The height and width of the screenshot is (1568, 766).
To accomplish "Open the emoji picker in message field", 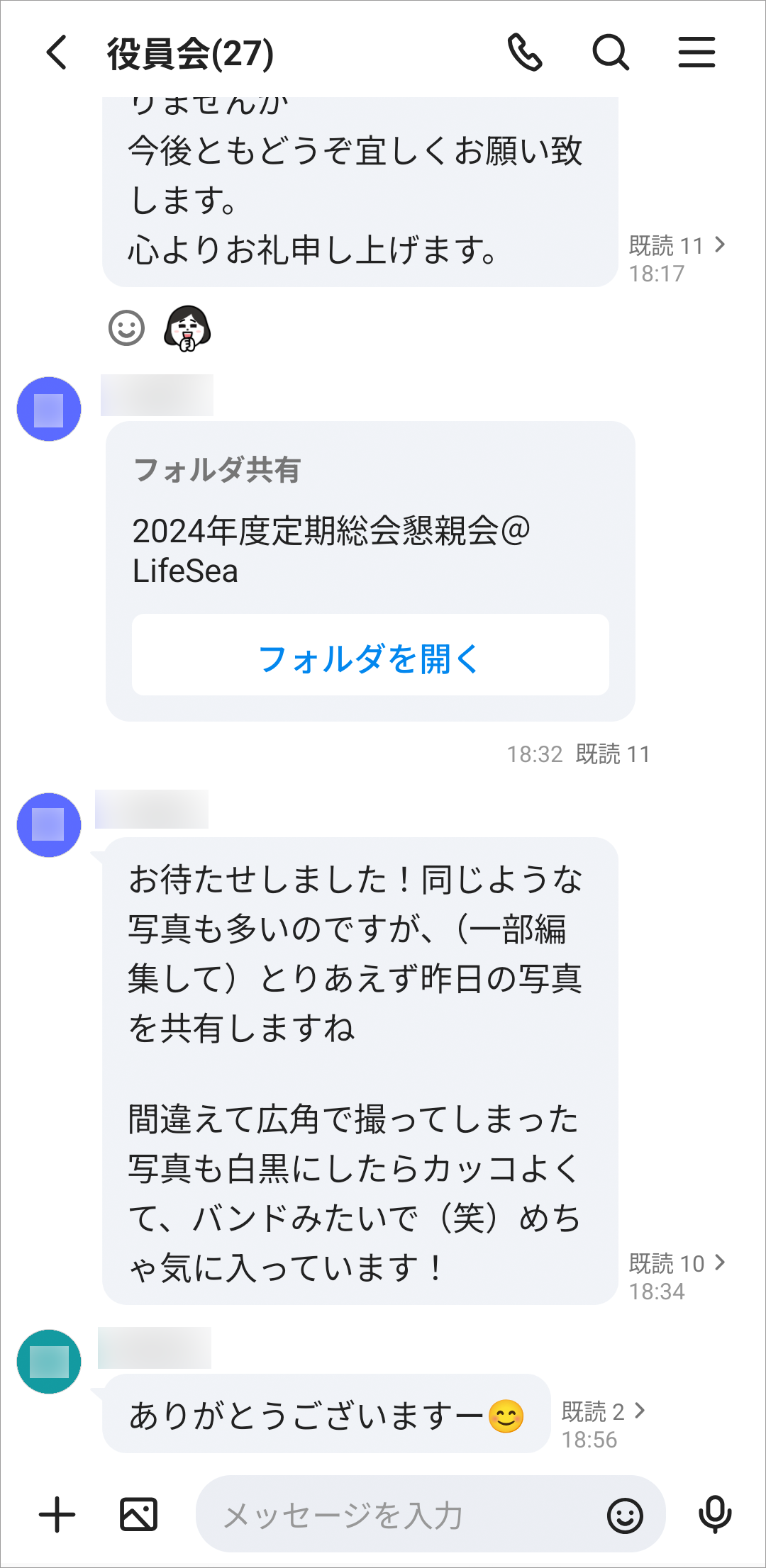I will 625,1516.
